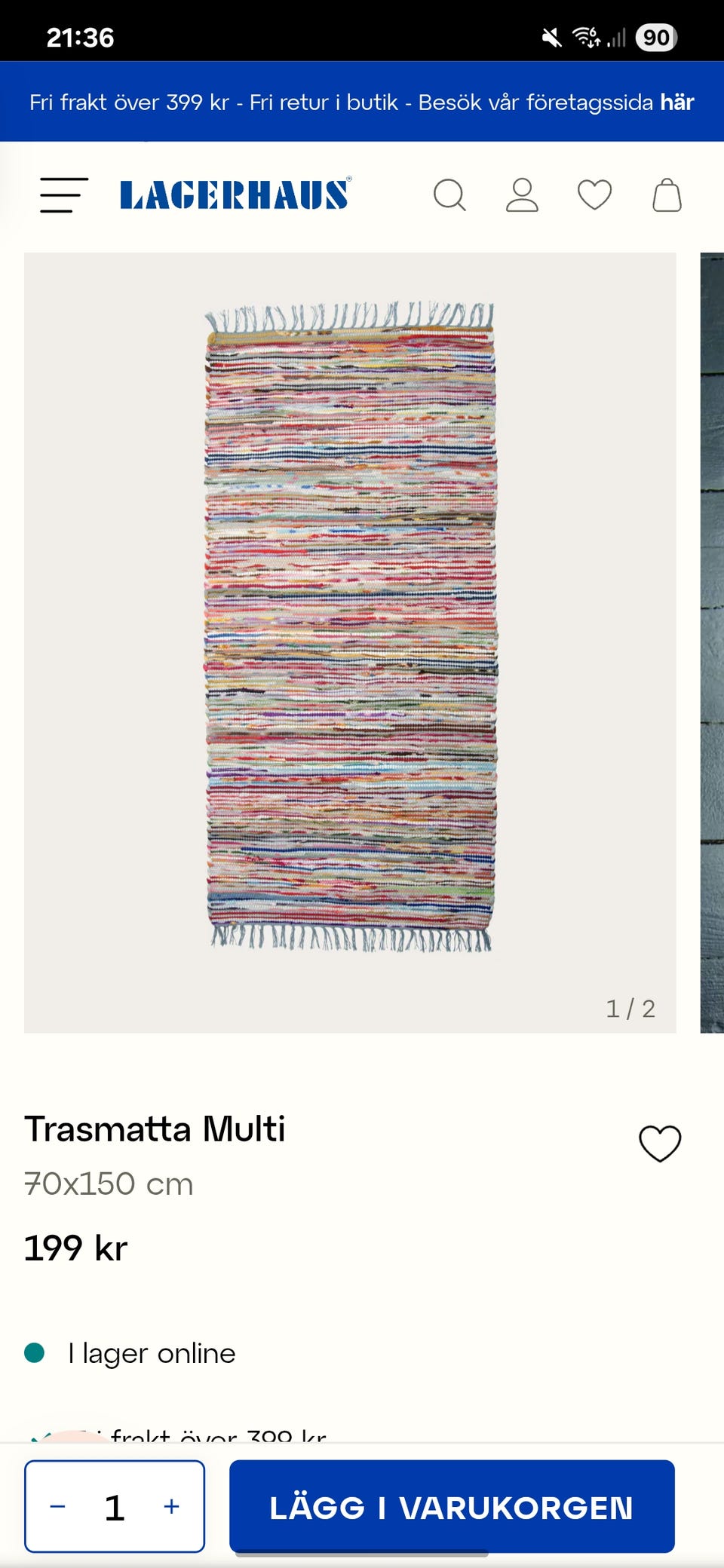The width and height of the screenshot is (724, 1568).
Task: Open the wishlist heart in header
Action: coord(594,195)
